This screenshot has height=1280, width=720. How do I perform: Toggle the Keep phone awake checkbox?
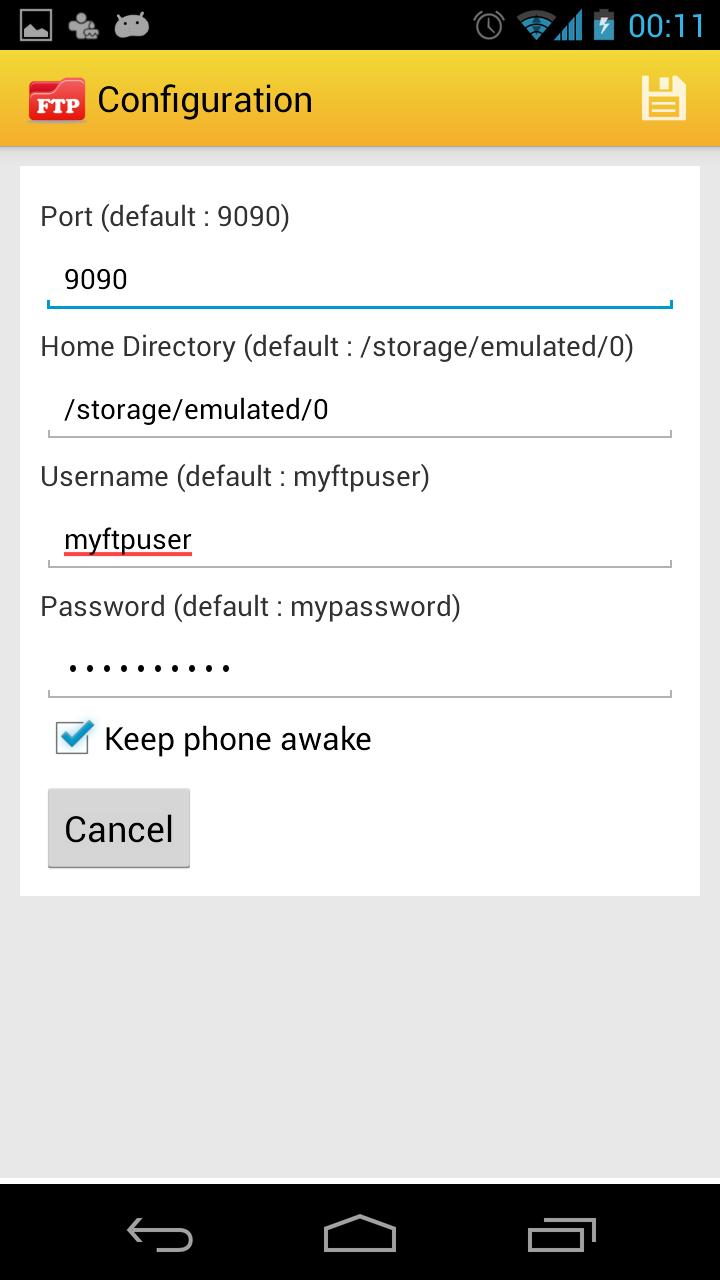[x=72, y=738]
